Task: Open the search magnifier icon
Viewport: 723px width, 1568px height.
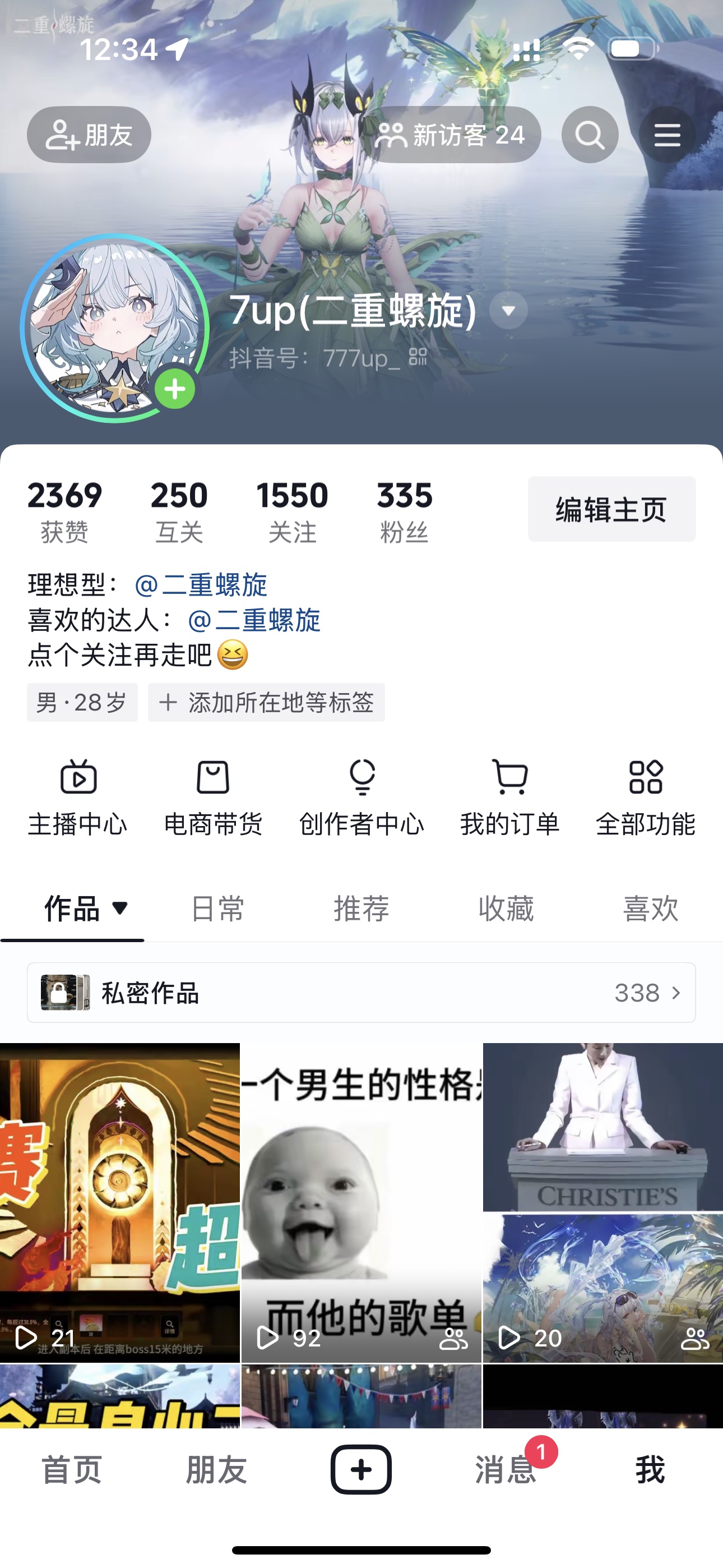Action: pyautogui.click(x=589, y=135)
